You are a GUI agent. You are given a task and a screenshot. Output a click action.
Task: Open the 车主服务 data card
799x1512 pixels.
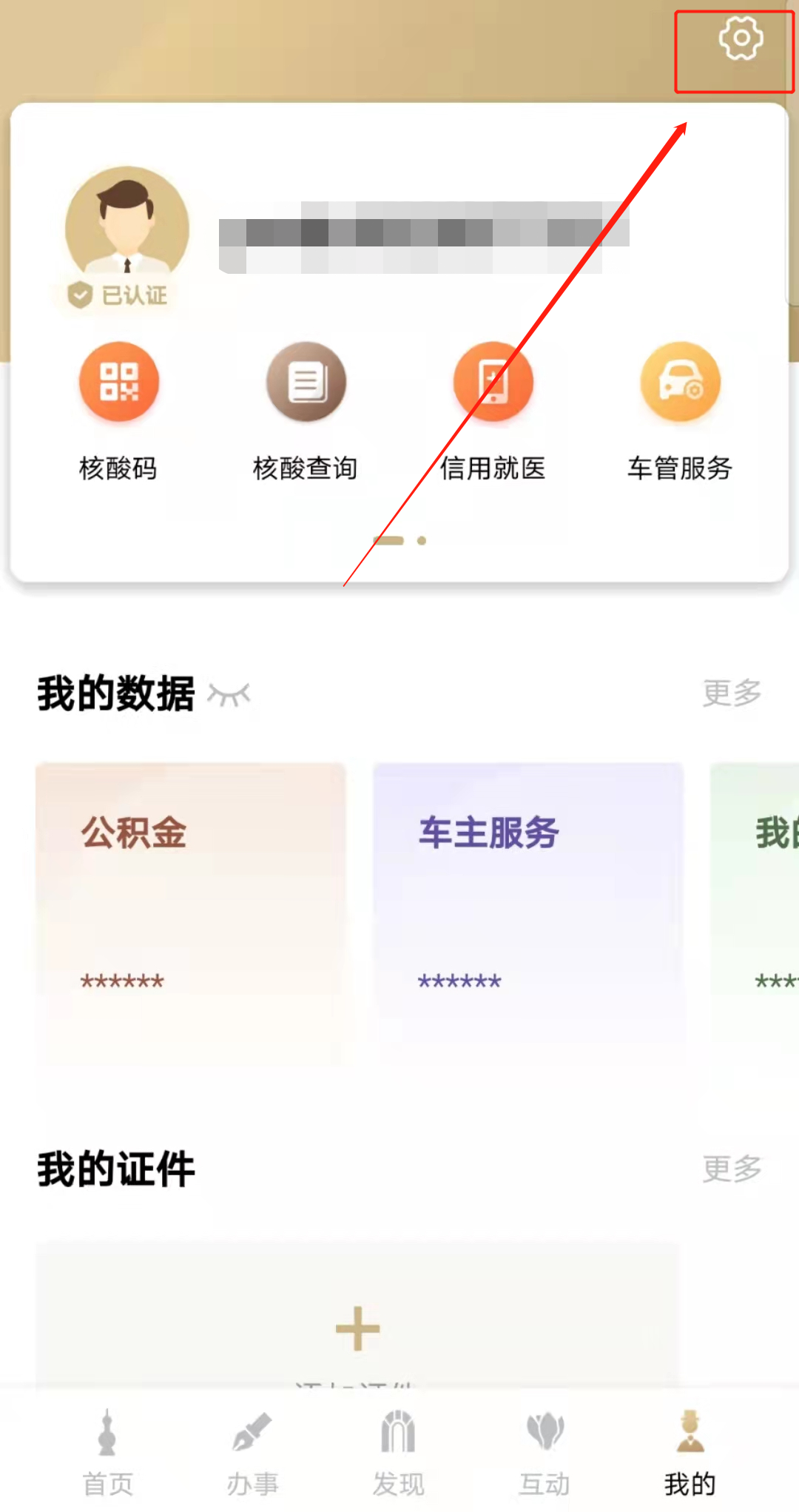pyautogui.click(x=528, y=910)
